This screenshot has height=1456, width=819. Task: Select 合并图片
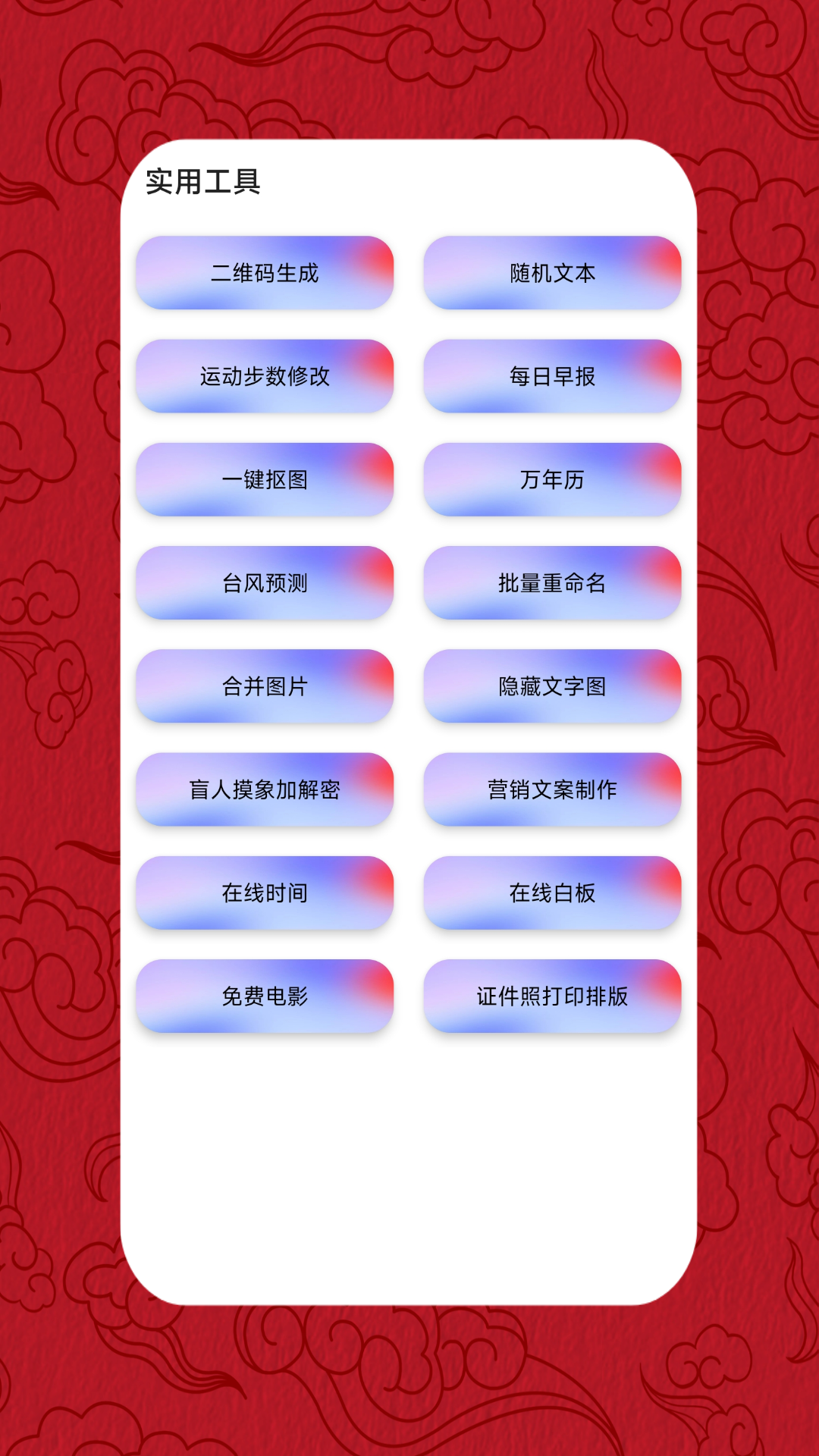265,686
